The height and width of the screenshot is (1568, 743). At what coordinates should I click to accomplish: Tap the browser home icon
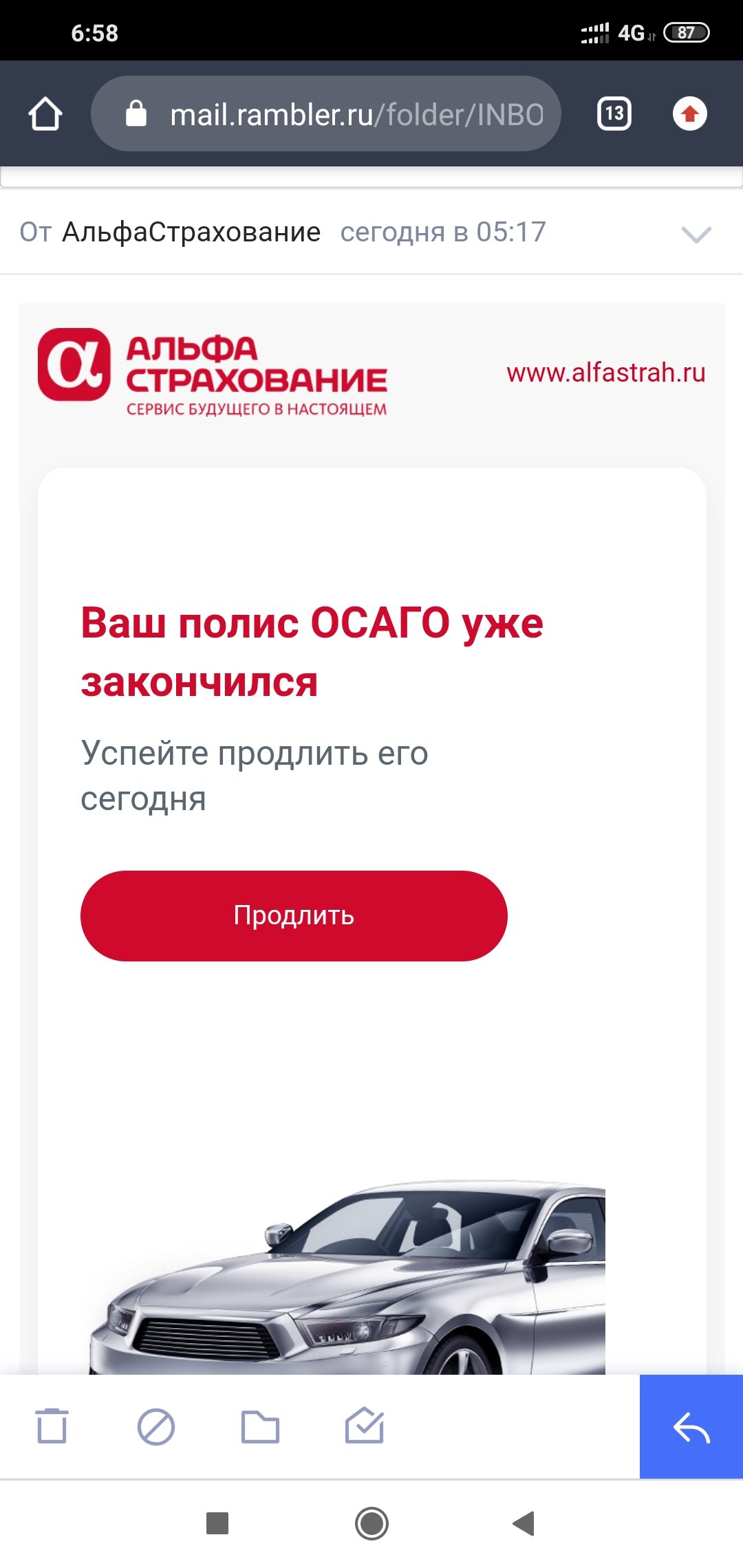pyautogui.click(x=45, y=113)
